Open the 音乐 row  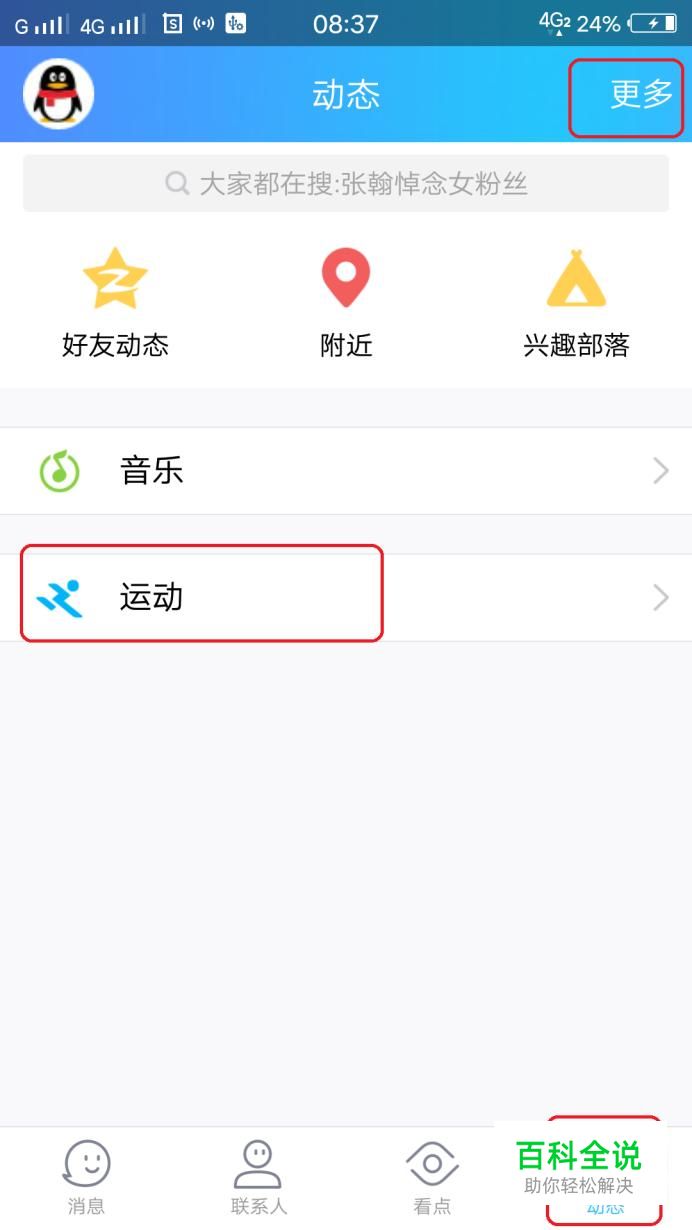point(346,471)
